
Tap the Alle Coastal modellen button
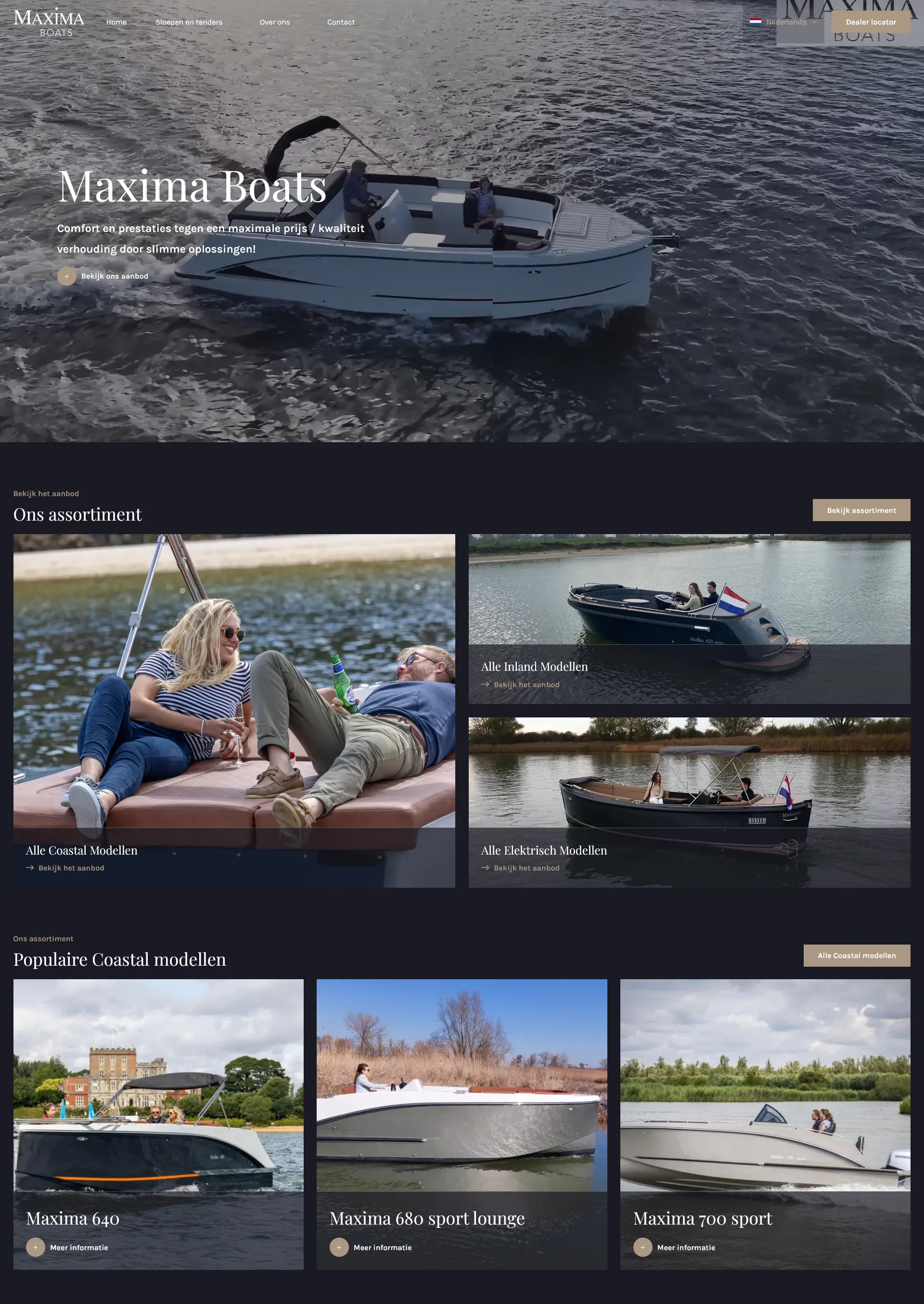(x=856, y=955)
